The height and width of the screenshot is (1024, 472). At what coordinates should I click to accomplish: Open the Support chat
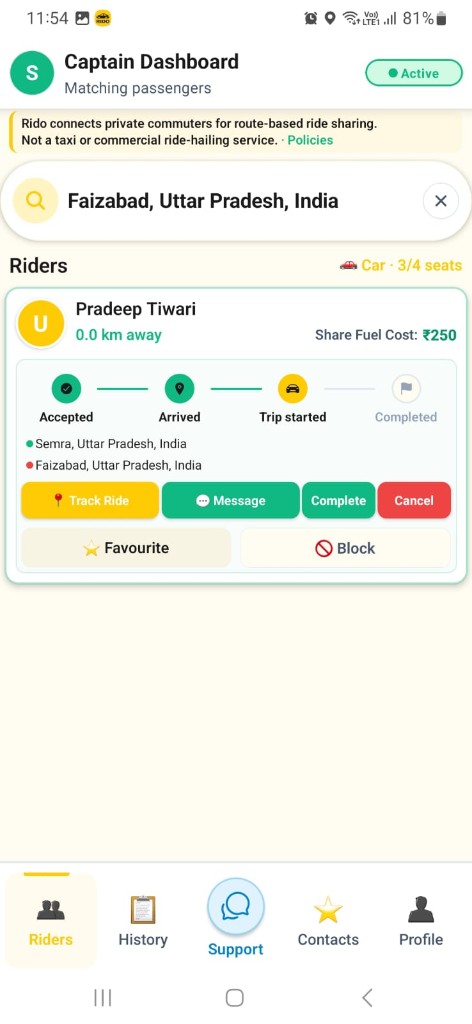pos(236,917)
